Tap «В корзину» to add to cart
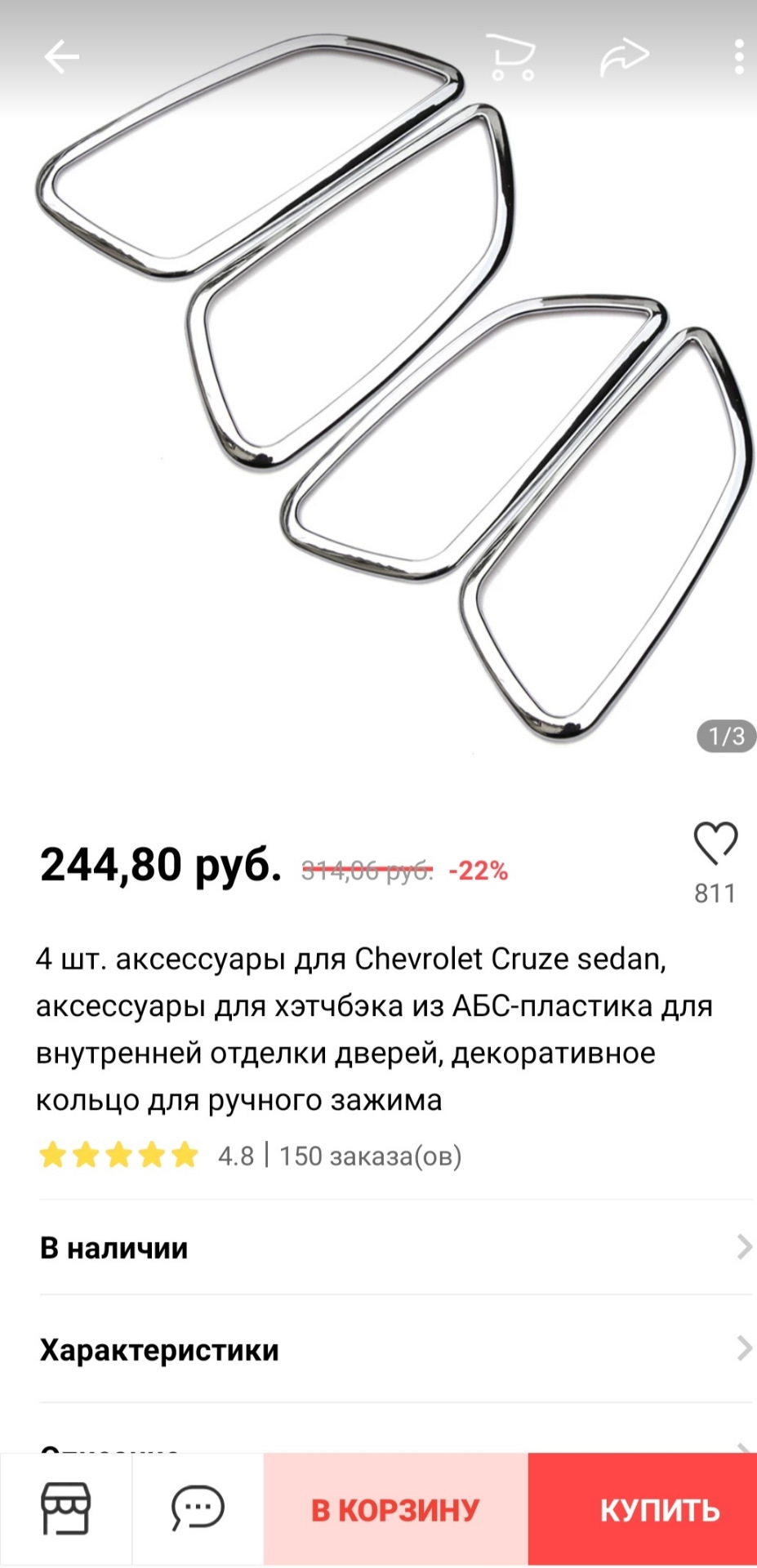This screenshot has width=757, height=1568. 395,1510
